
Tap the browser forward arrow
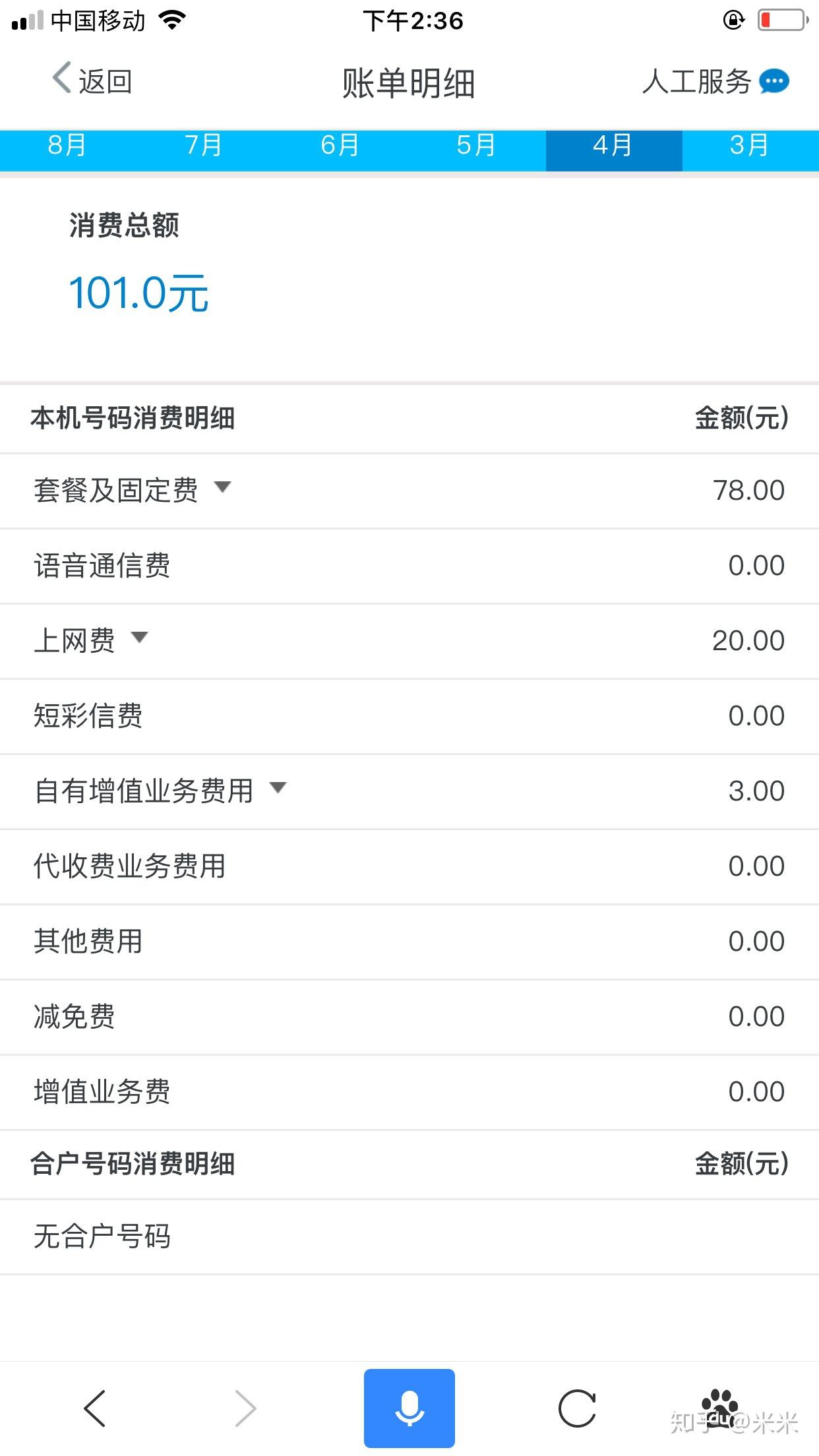245,1409
